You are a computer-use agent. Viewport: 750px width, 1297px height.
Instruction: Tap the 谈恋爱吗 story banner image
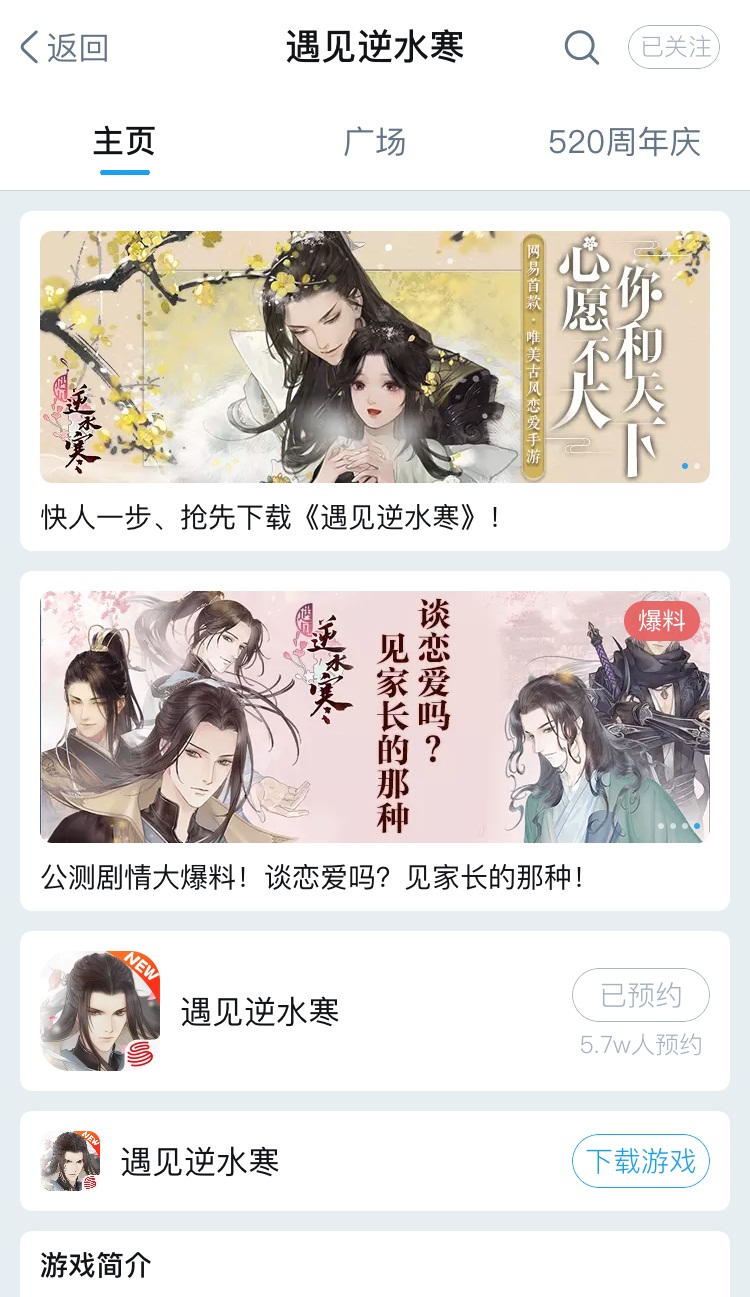[375, 716]
